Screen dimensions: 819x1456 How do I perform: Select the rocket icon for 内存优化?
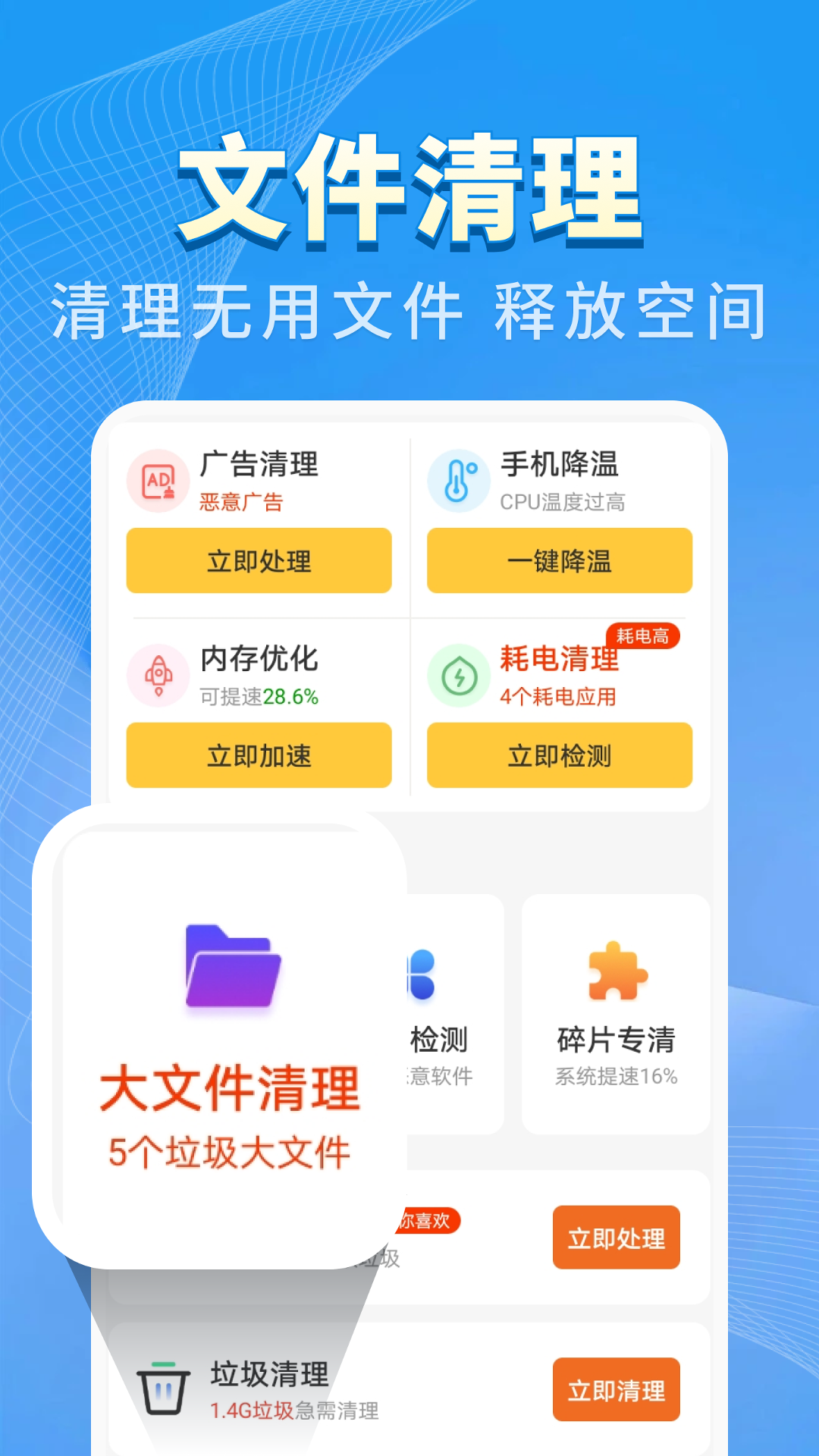pyautogui.click(x=157, y=674)
